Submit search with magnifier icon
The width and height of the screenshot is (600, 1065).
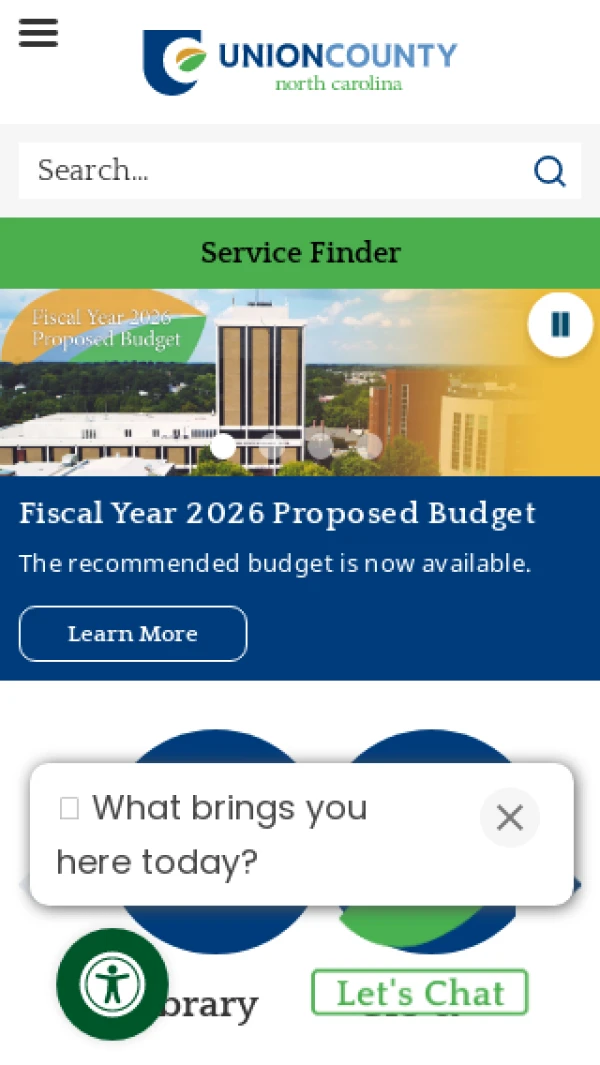click(549, 171)
